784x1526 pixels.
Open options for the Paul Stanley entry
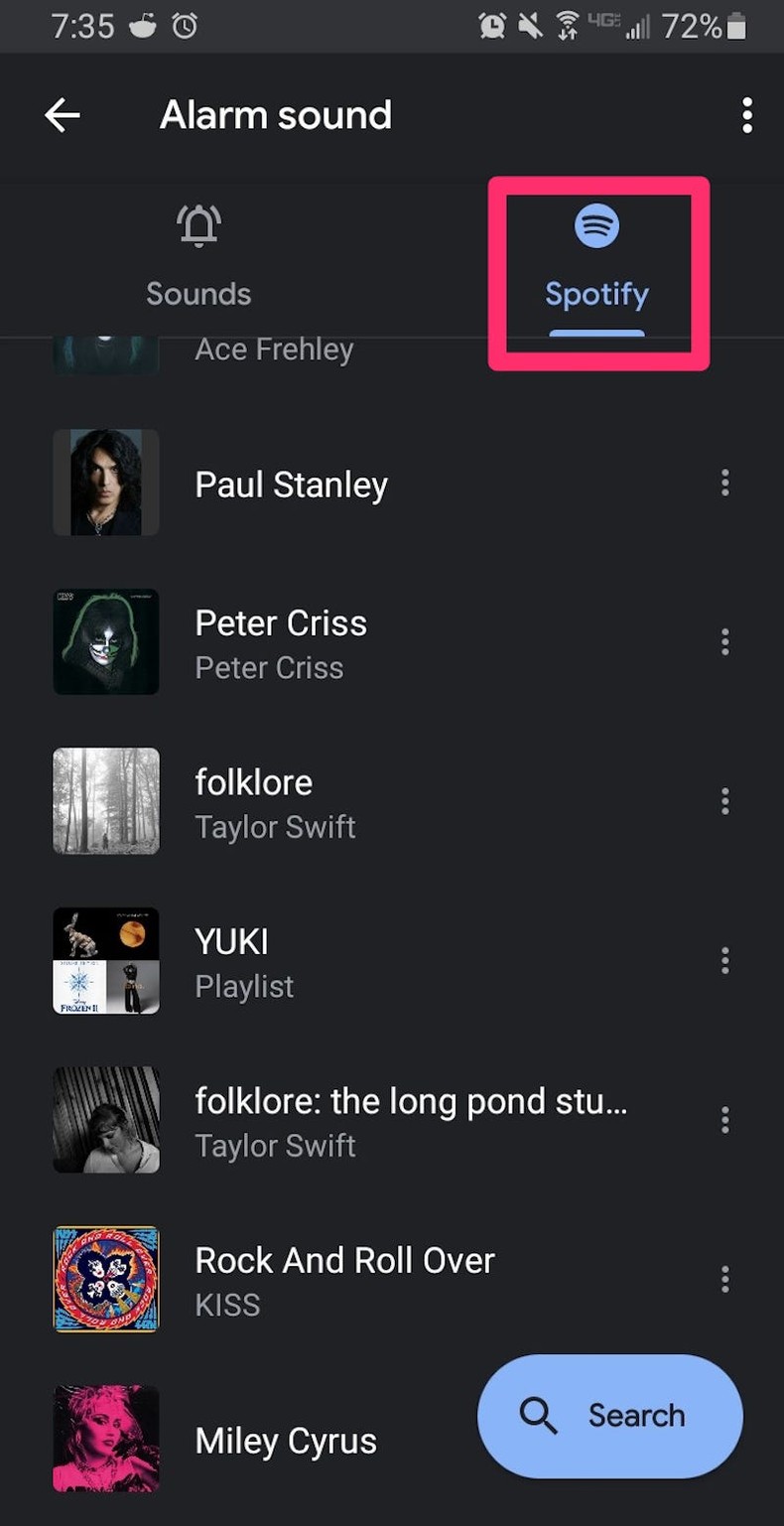pos(724,484)
